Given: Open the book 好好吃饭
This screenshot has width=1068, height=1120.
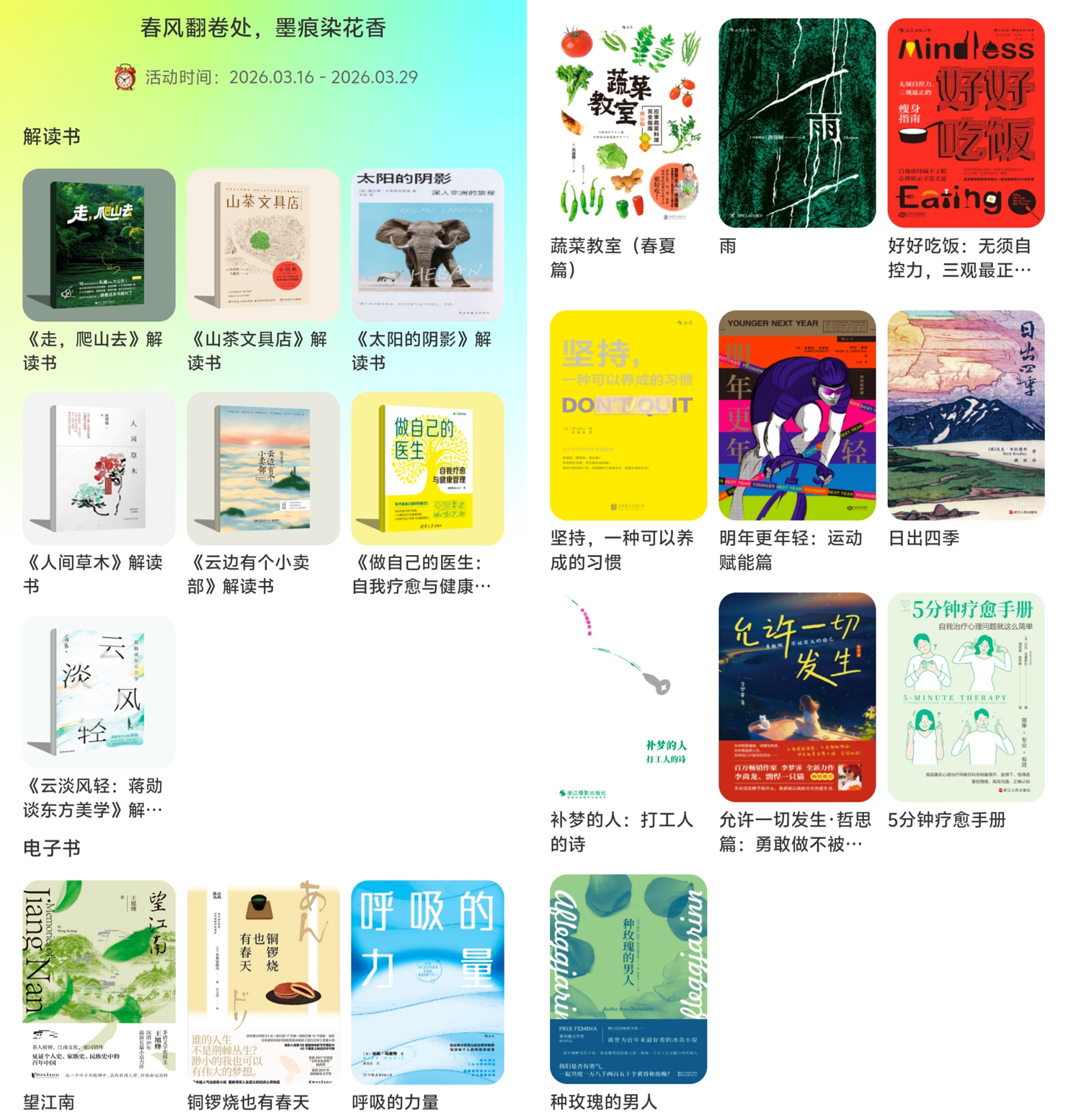Looking at the screenshot, I should (966, 123).
